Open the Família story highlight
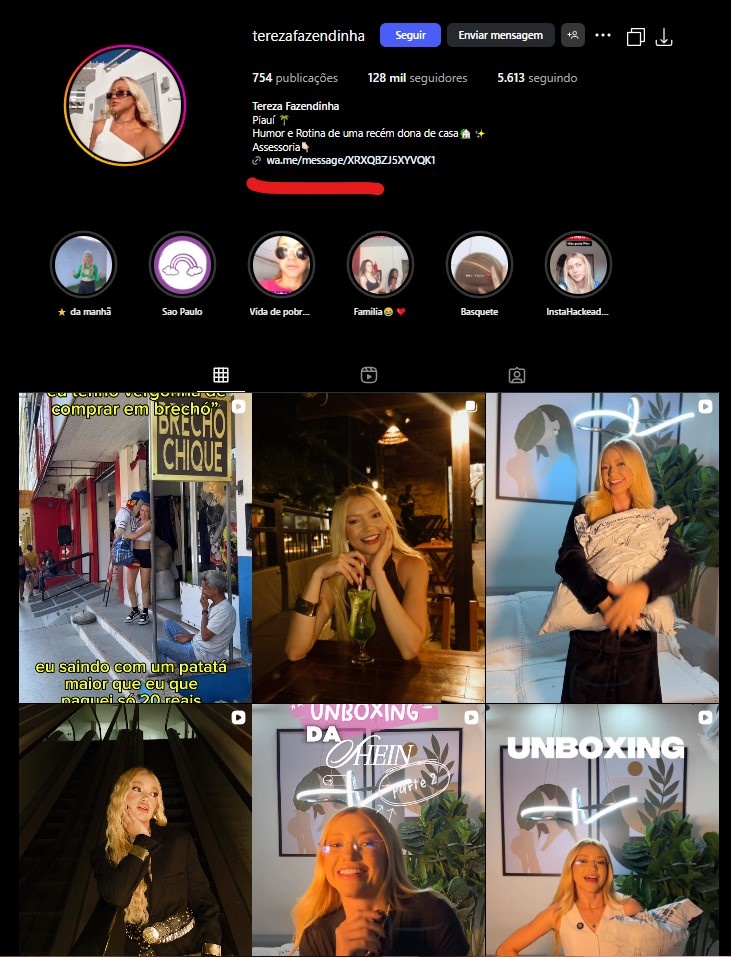Image resolution: width=731 pixels, height=957 pixels. click(380, 266)
